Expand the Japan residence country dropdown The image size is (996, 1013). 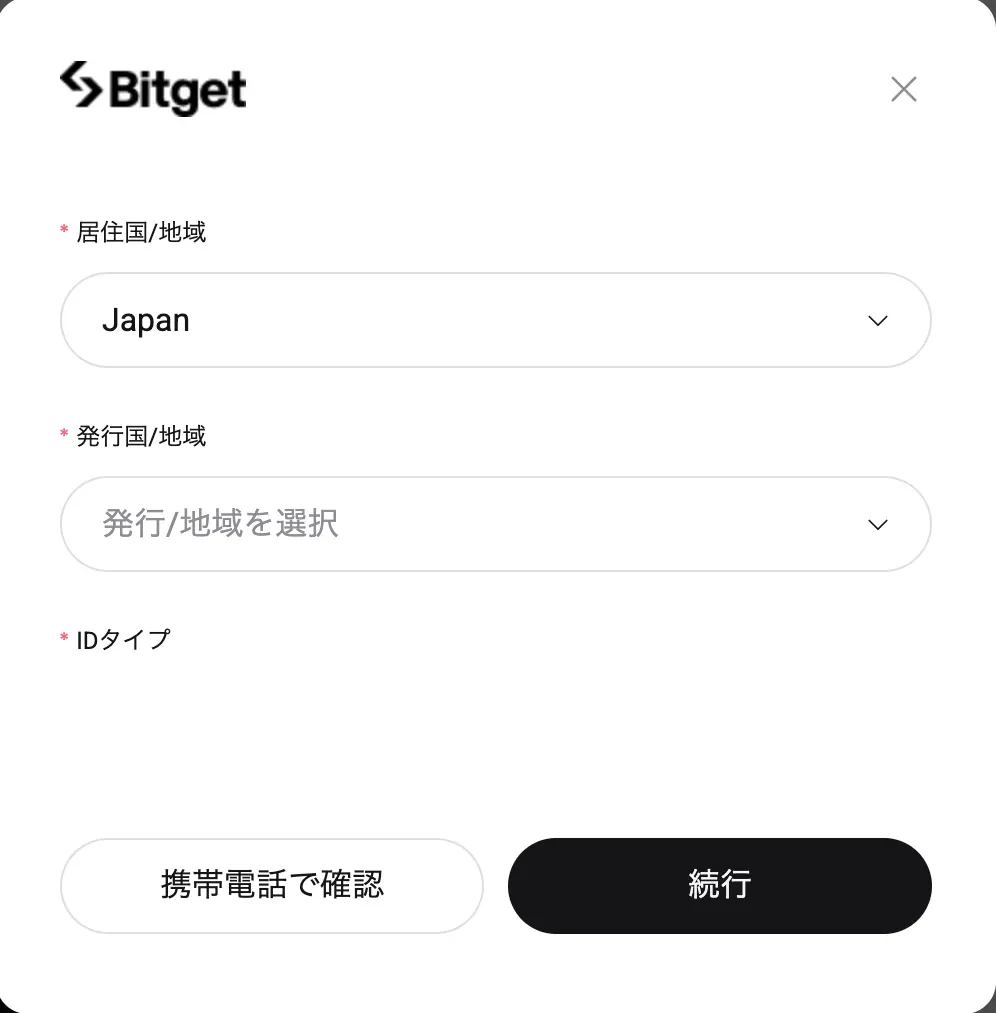coord(495,320)
